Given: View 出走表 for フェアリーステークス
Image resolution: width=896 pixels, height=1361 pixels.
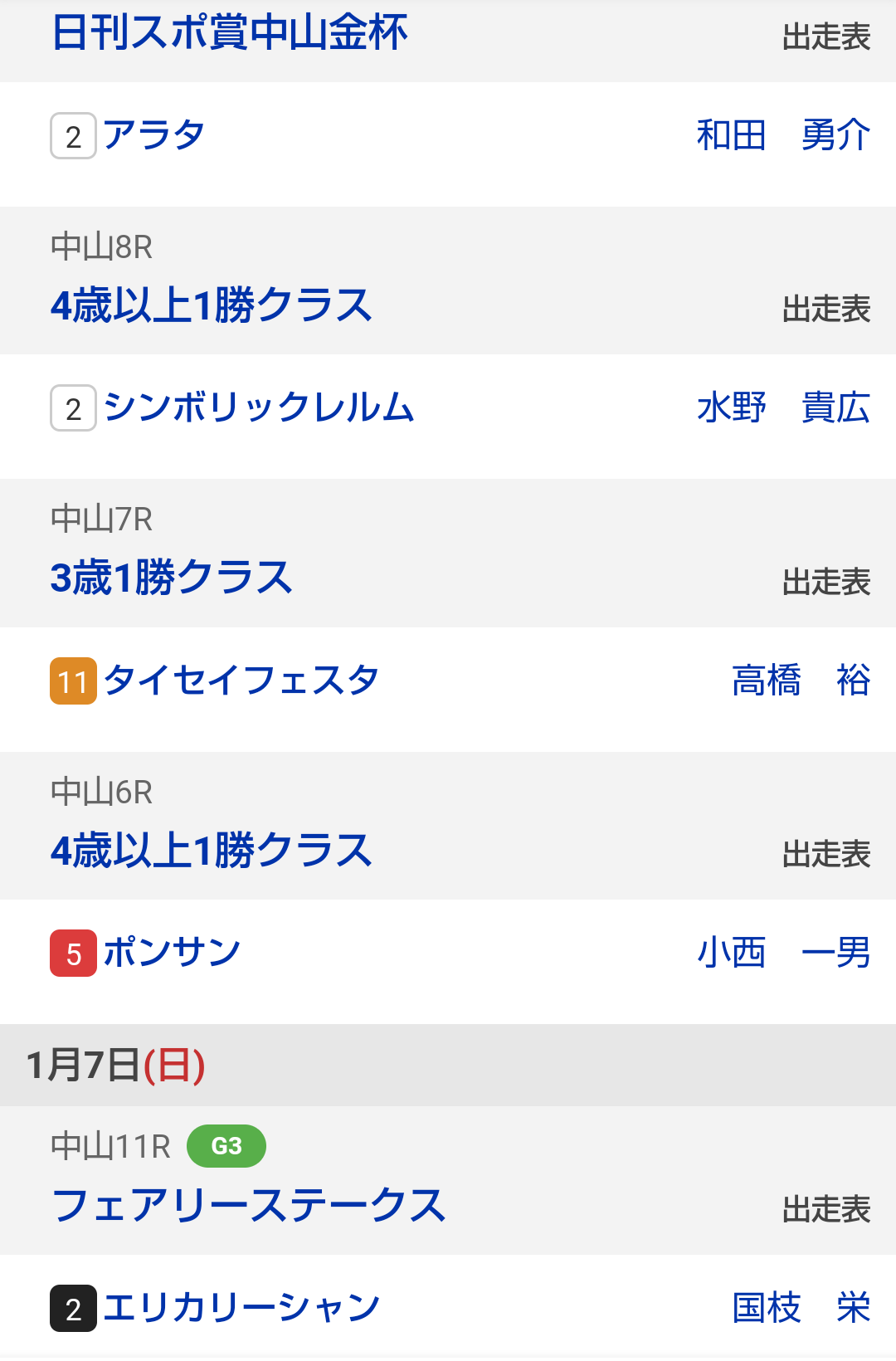Looking at the screenshot, I should pos(825,1209).
